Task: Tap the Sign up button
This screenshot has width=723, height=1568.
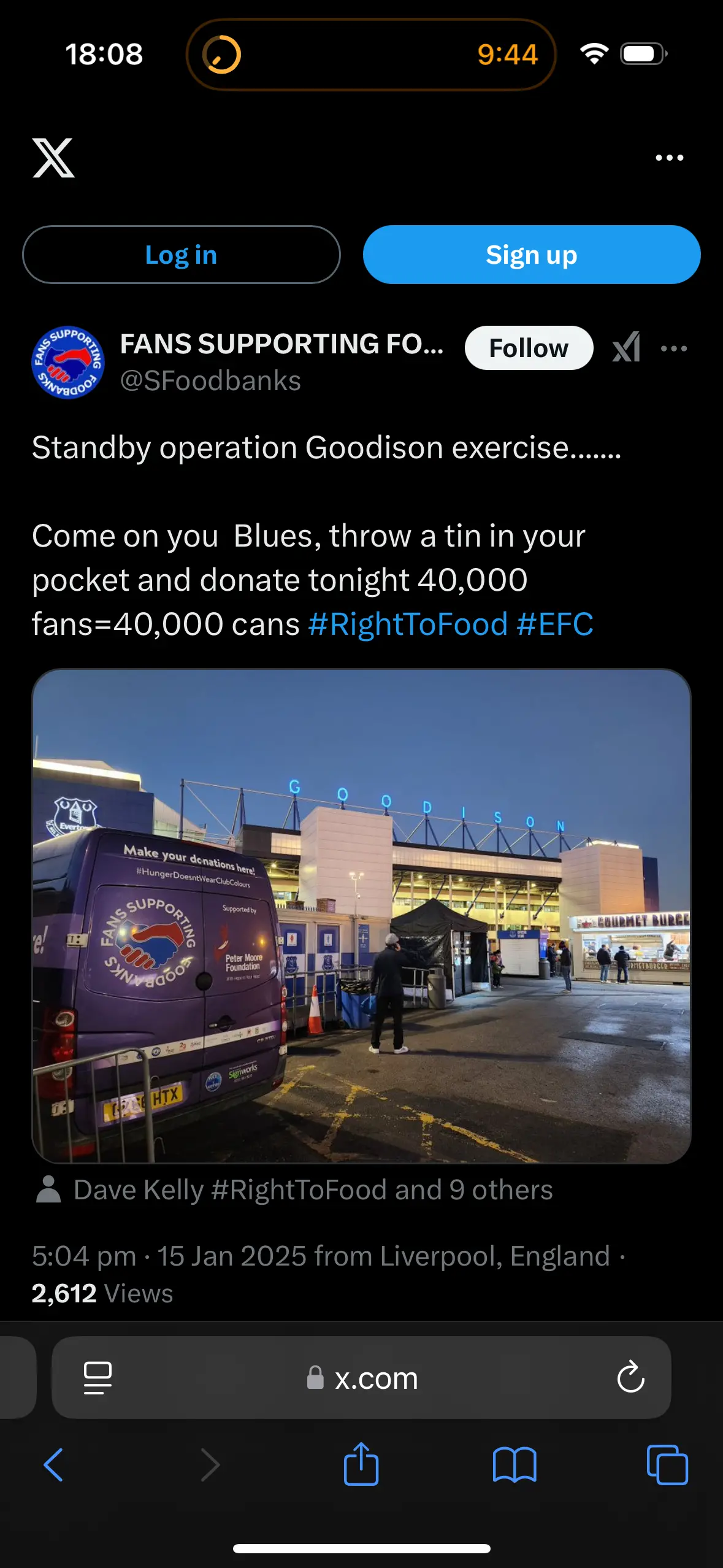Action: (531, 255)
